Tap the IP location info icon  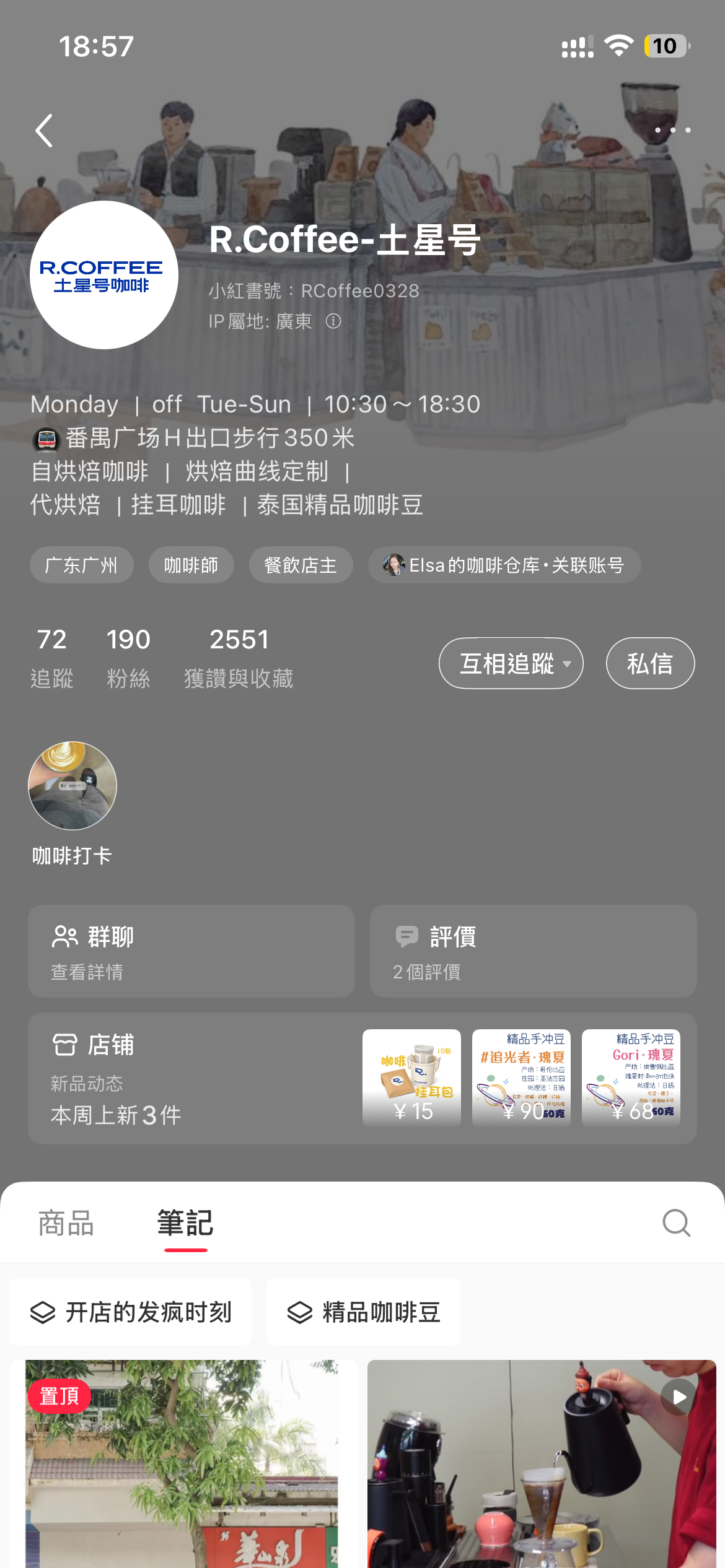[333, 321]
